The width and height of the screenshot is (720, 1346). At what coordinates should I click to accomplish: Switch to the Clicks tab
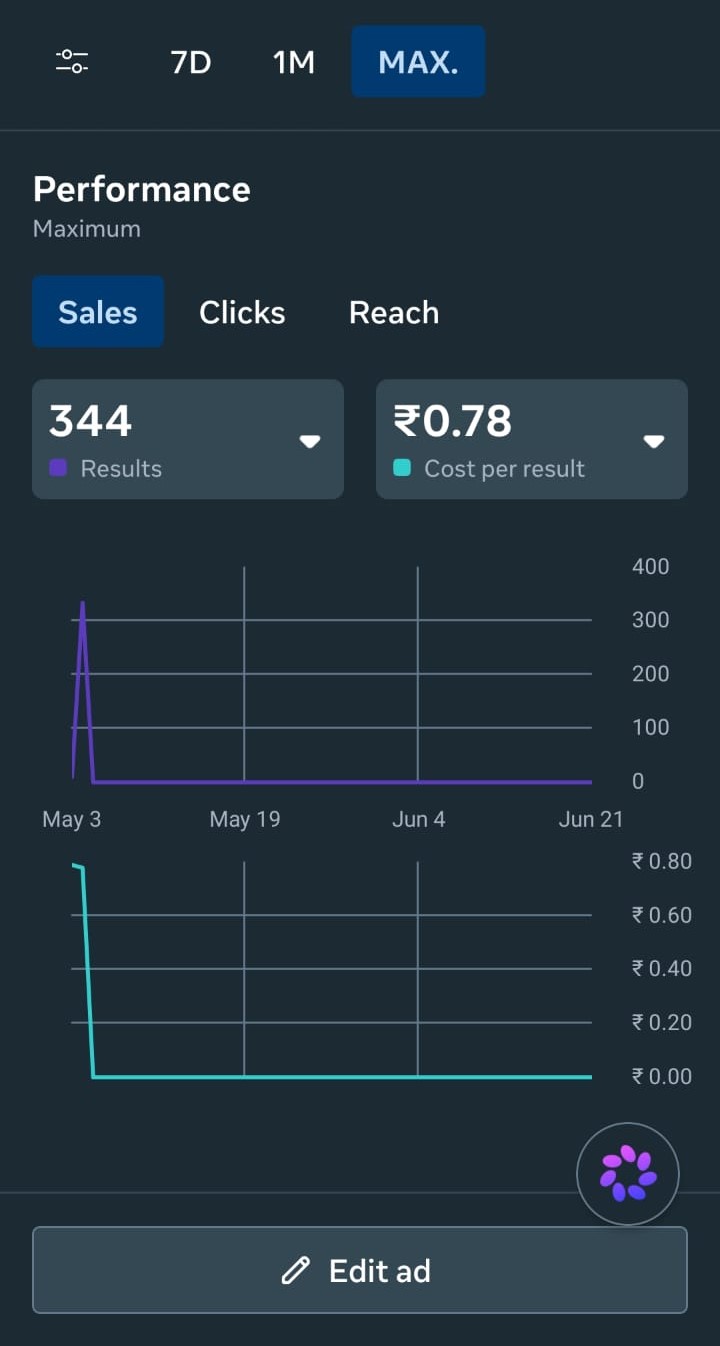pyautogui.click(x=242, y=312)
